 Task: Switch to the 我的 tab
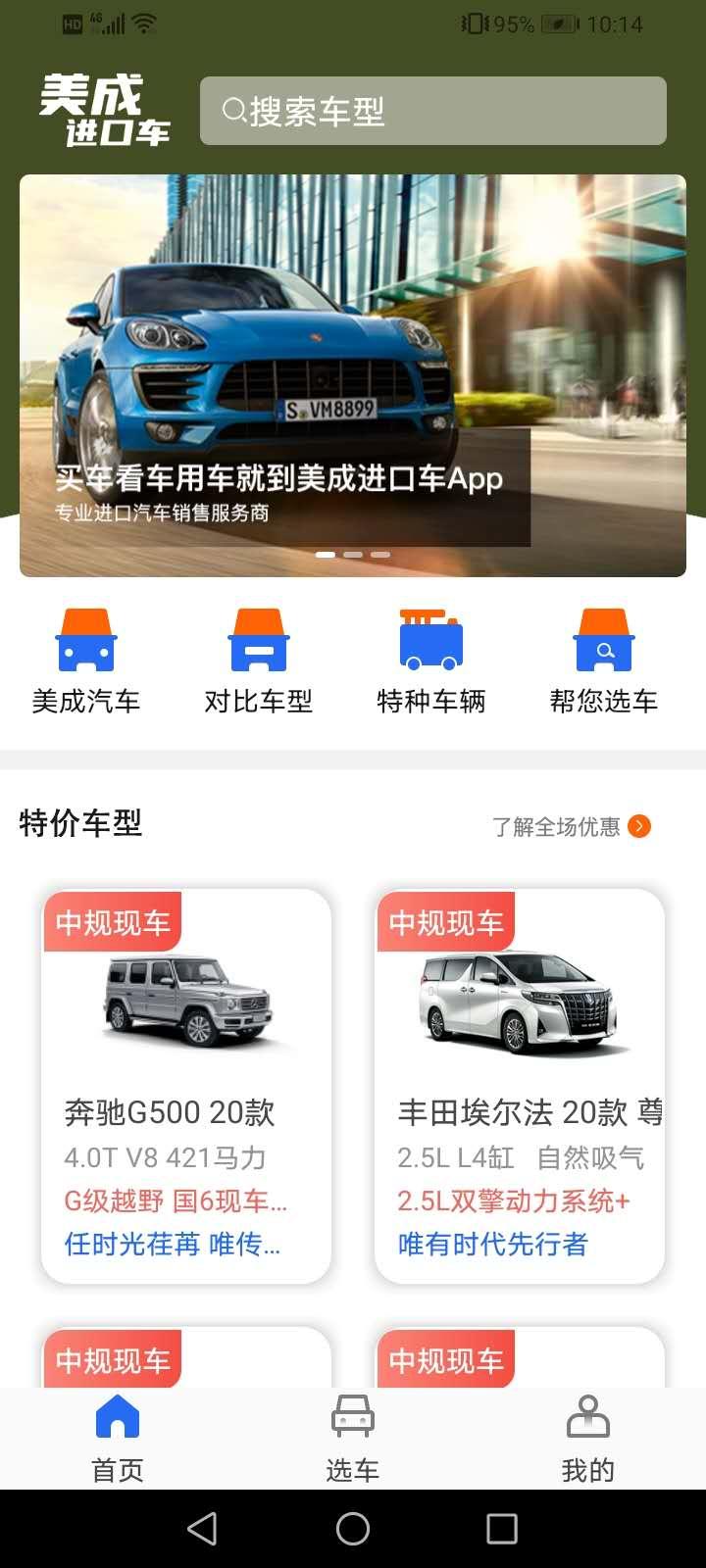tap(588, 1438)
